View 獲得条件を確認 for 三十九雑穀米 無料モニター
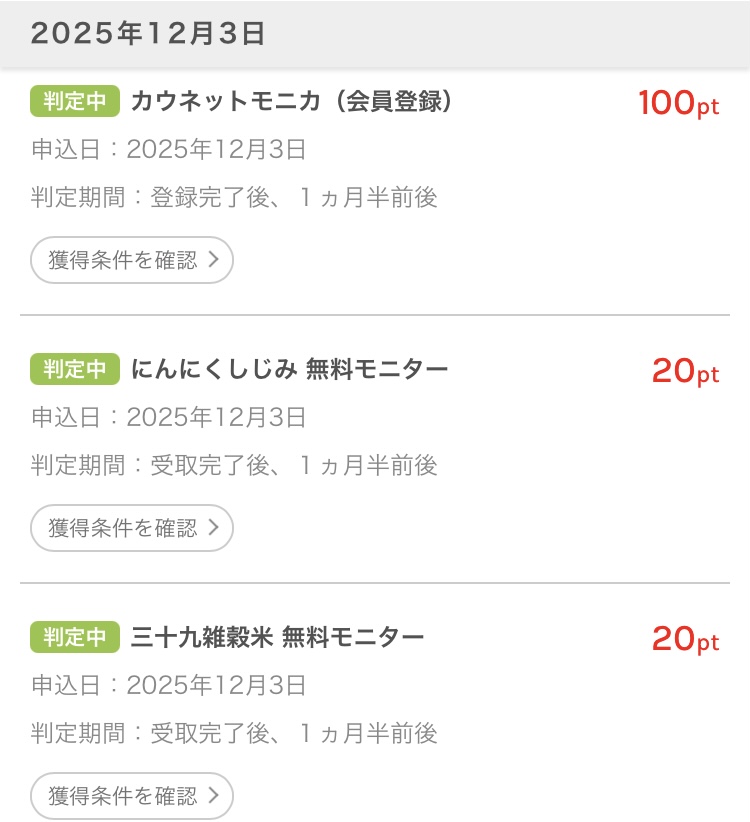The width and height of the screenshot is (750, 822). [132, 796]
